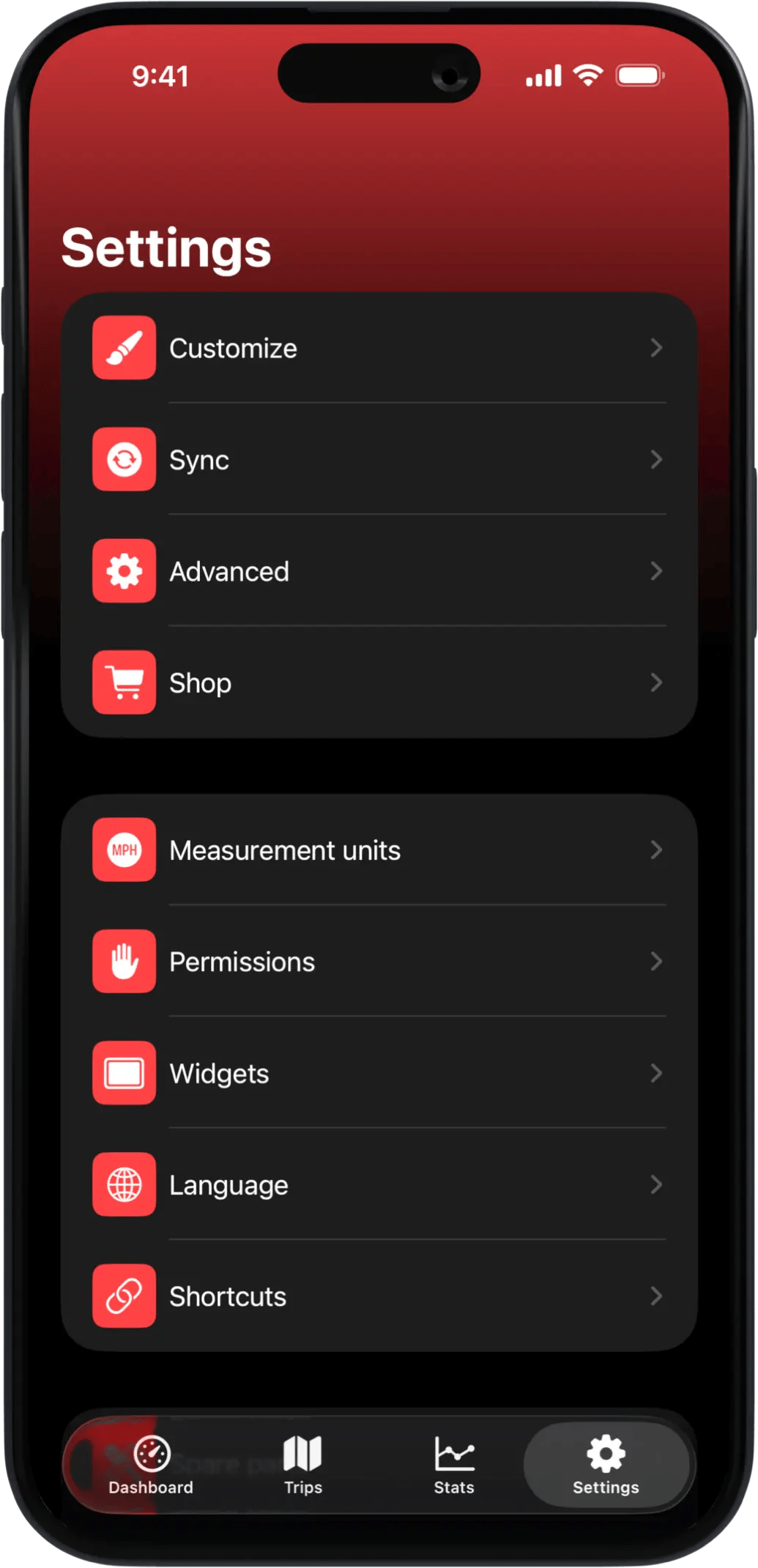Viewport: 758px width, 1568px height.
Task: Switch to the Trips tab
Action: pos(302,1465)
